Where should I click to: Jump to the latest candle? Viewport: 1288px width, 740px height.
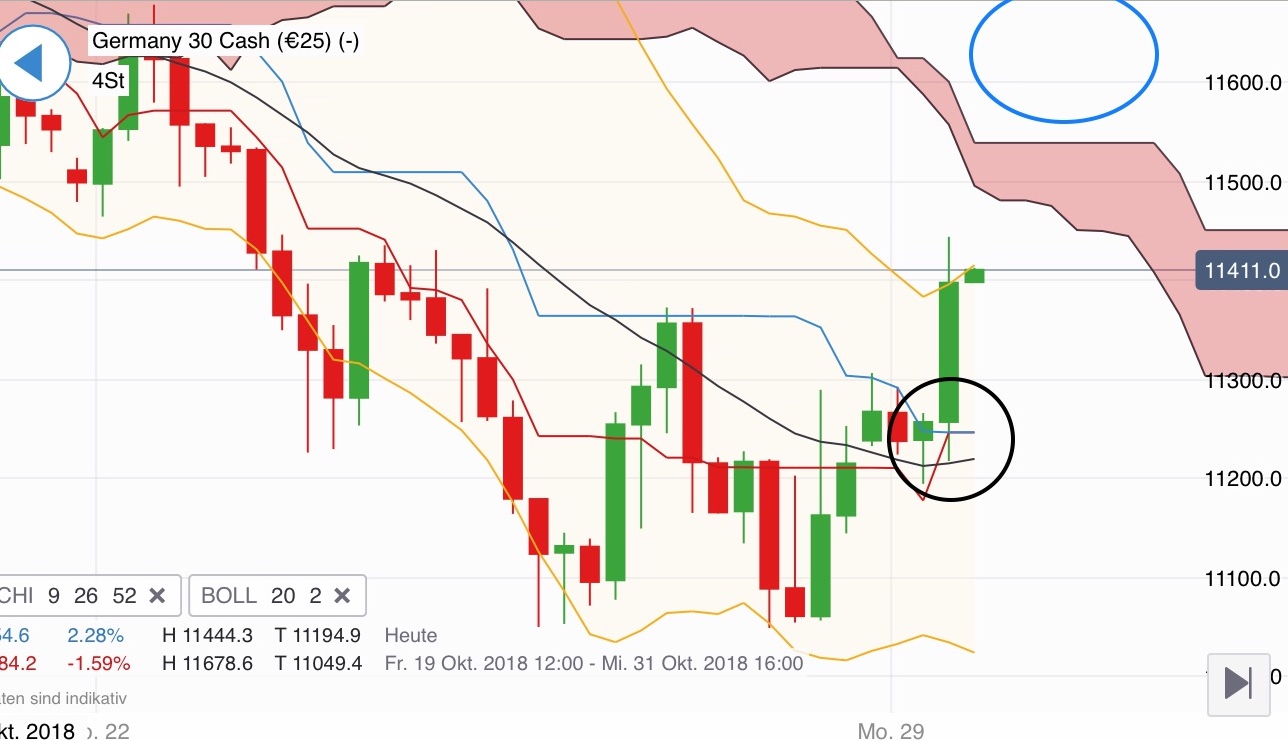tap(1238, 684)
